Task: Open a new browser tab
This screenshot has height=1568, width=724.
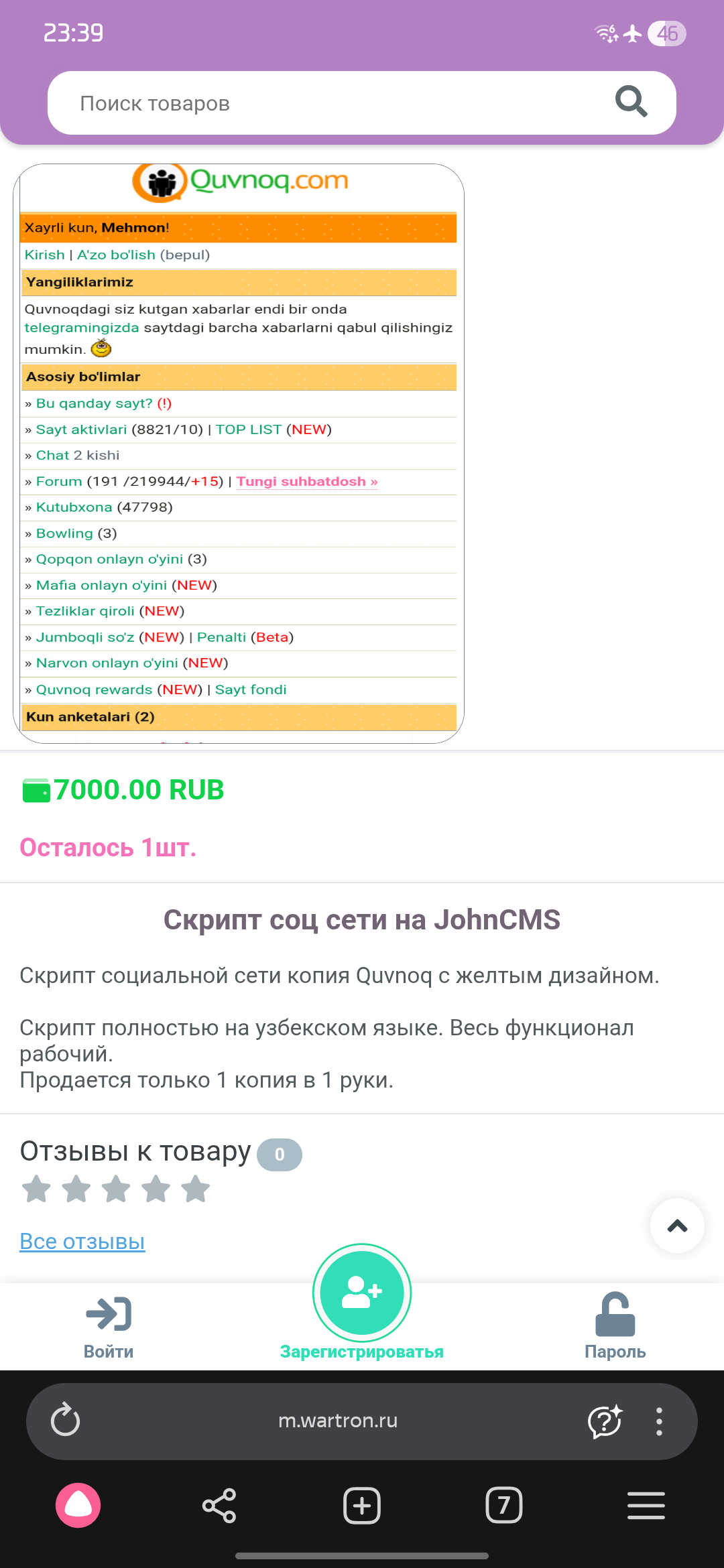Action: pyautogui.click(x=362, y=1506)
